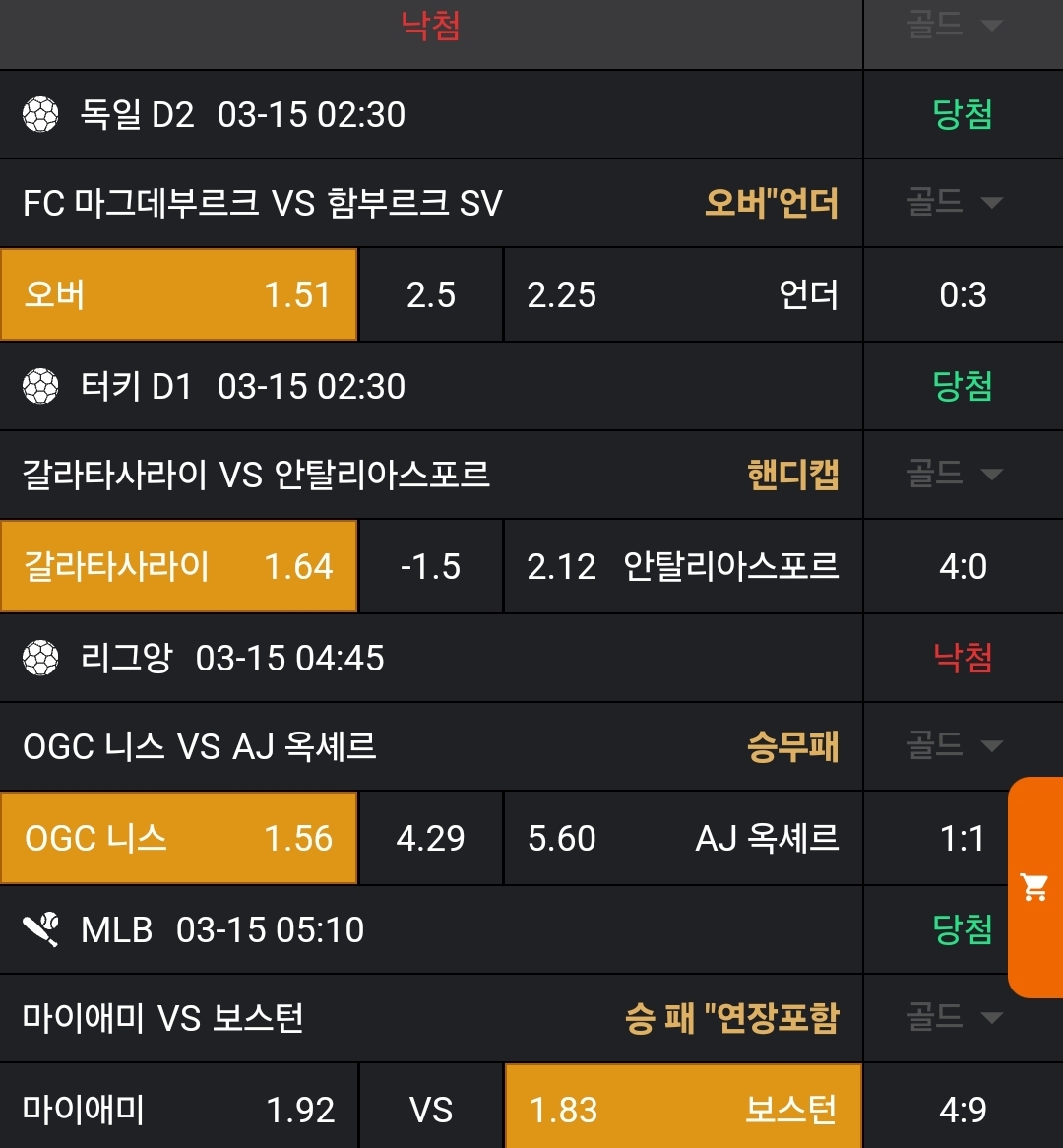Image resolution: width=1063 pixels, height=1148 pixels.
Task: Pick AJ 옥세르 win at 5.60
Action: point(682,838)
